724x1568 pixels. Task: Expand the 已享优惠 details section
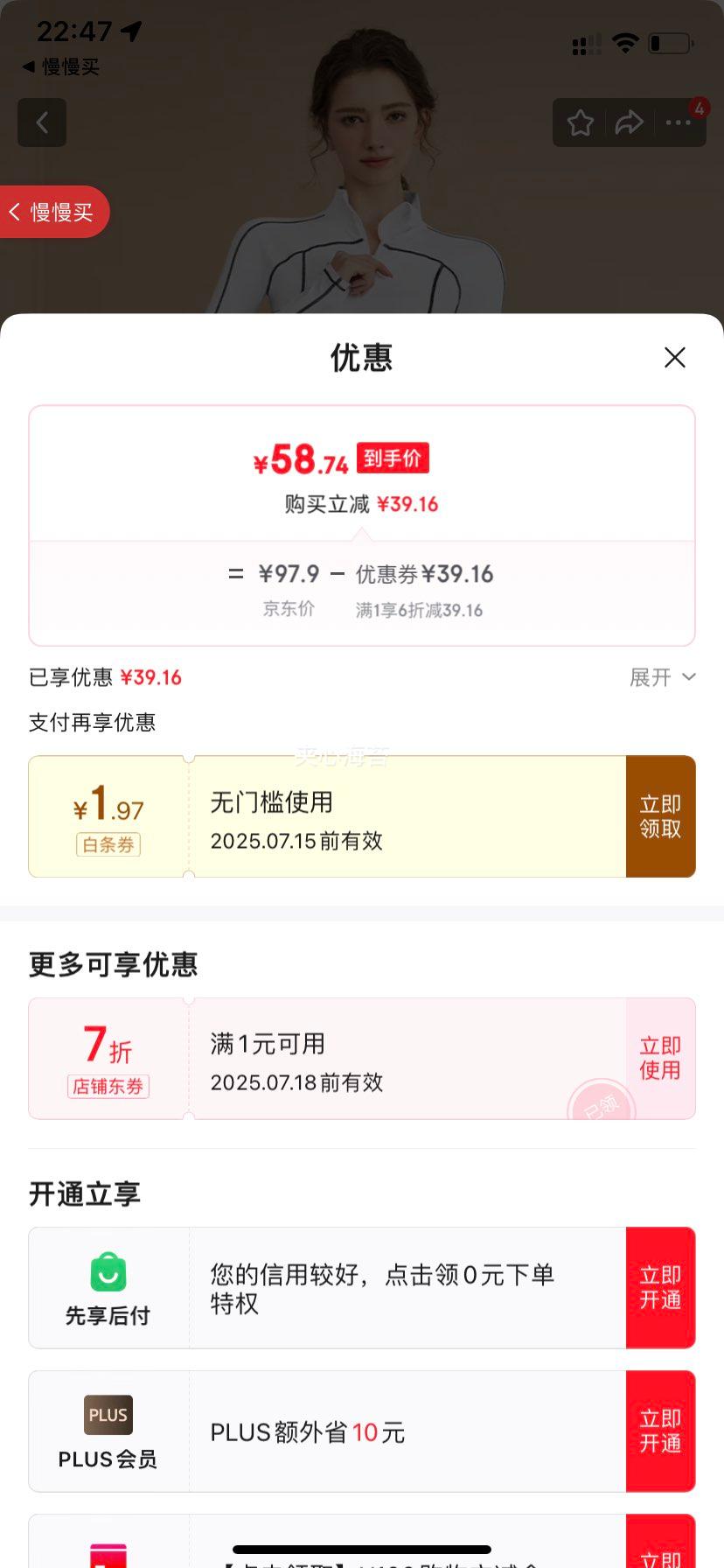click(x=663, y=677)
